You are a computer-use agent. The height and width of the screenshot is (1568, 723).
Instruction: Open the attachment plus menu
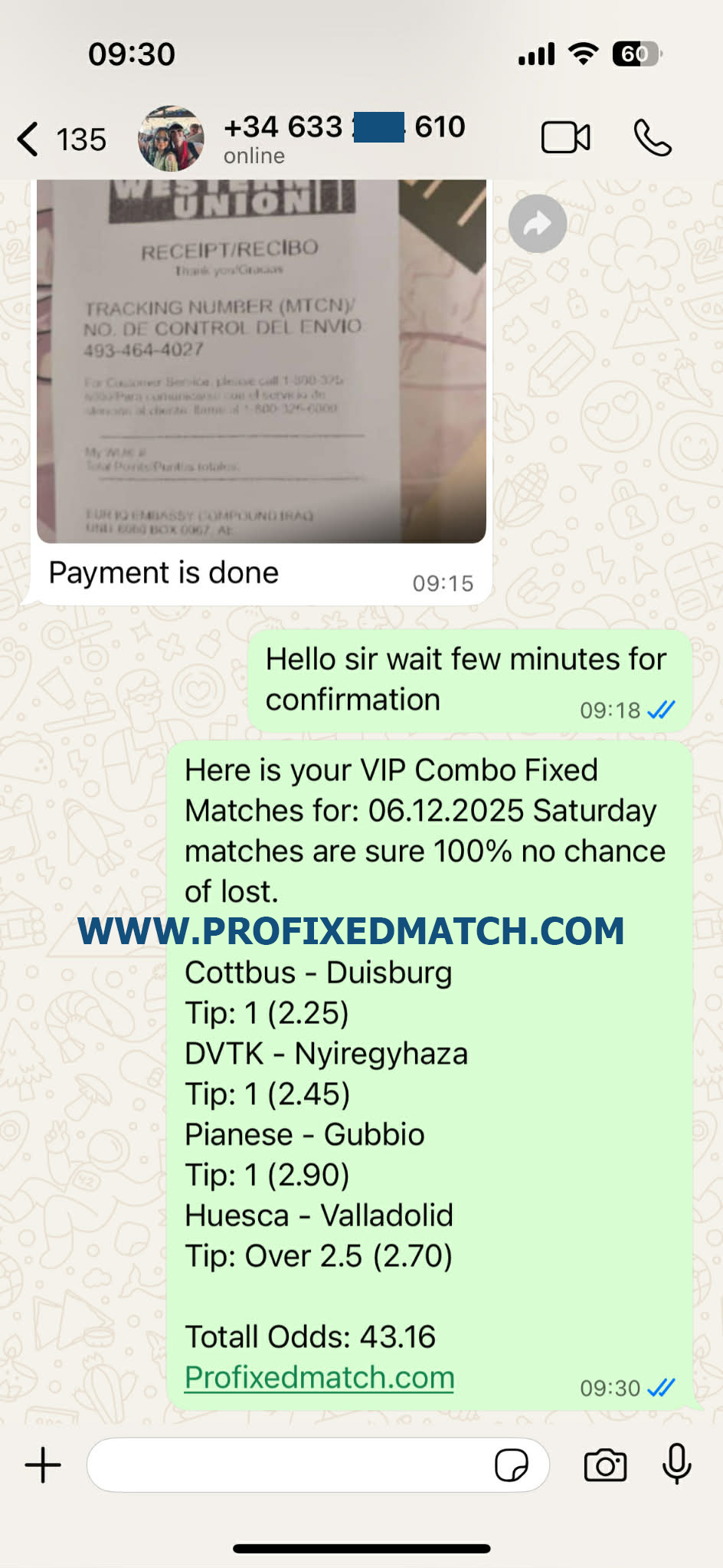tap(43, 1465)
